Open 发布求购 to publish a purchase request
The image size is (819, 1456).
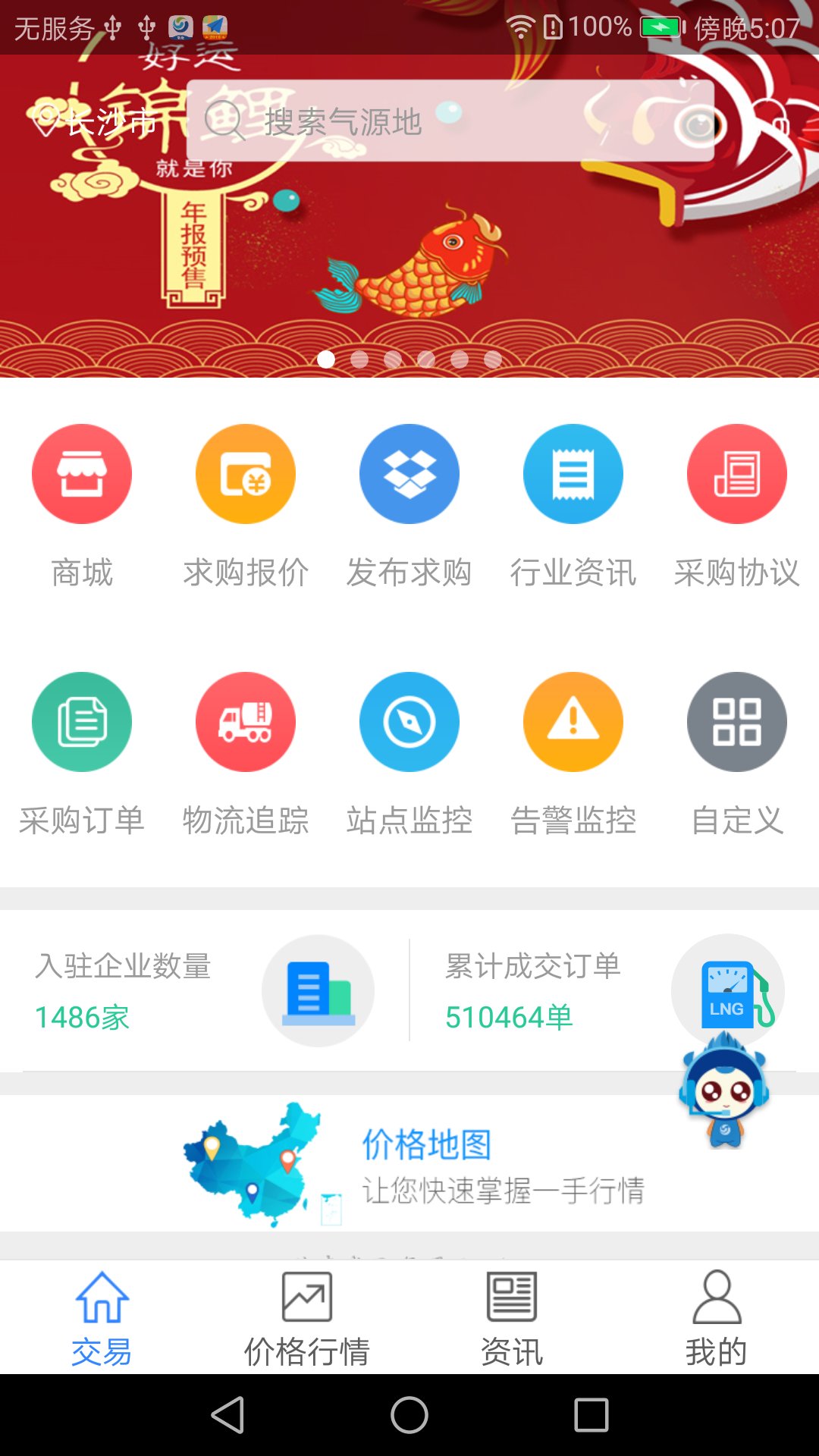point(409,473)
